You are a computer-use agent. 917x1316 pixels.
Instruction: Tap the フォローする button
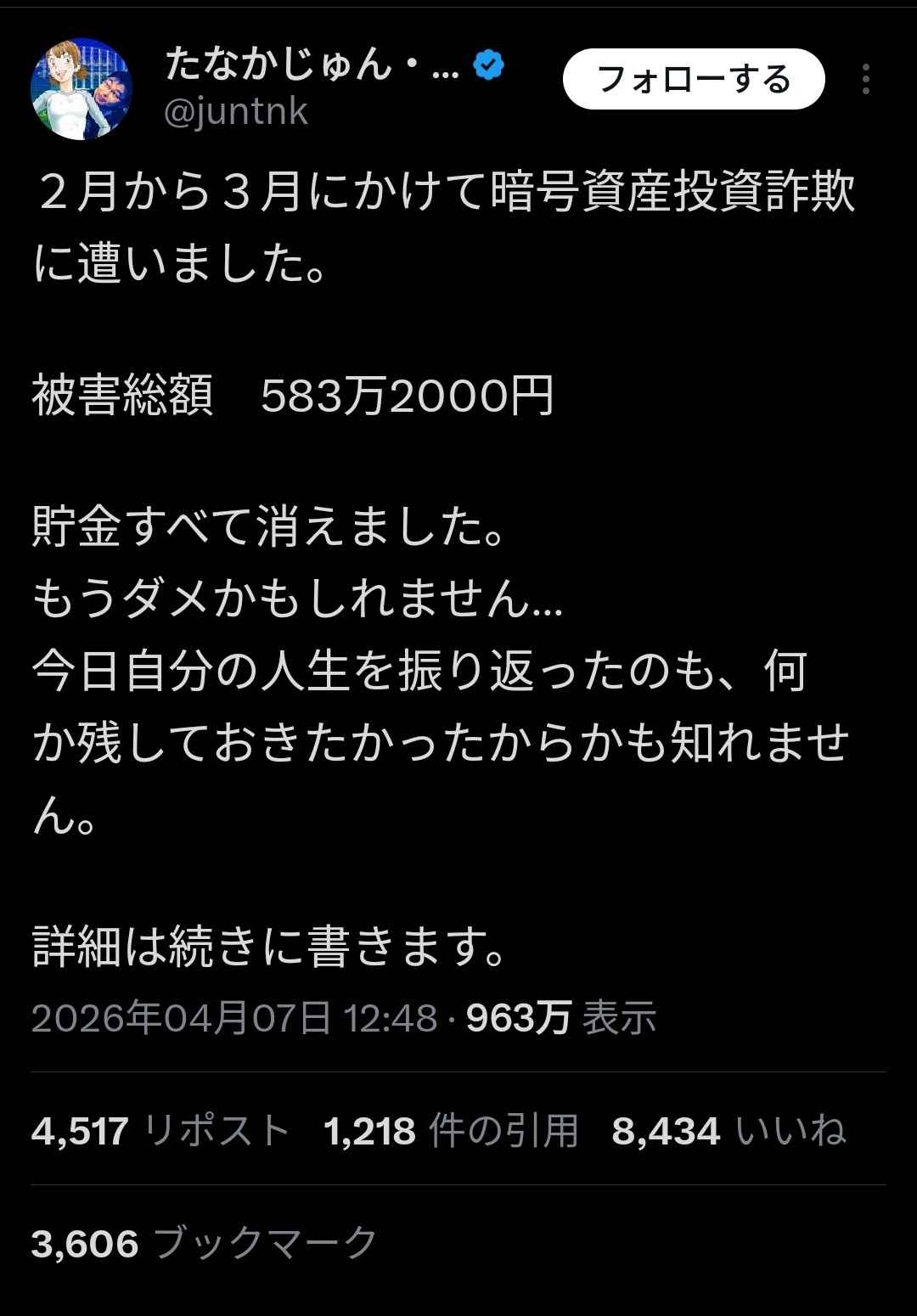pos(694,80)
